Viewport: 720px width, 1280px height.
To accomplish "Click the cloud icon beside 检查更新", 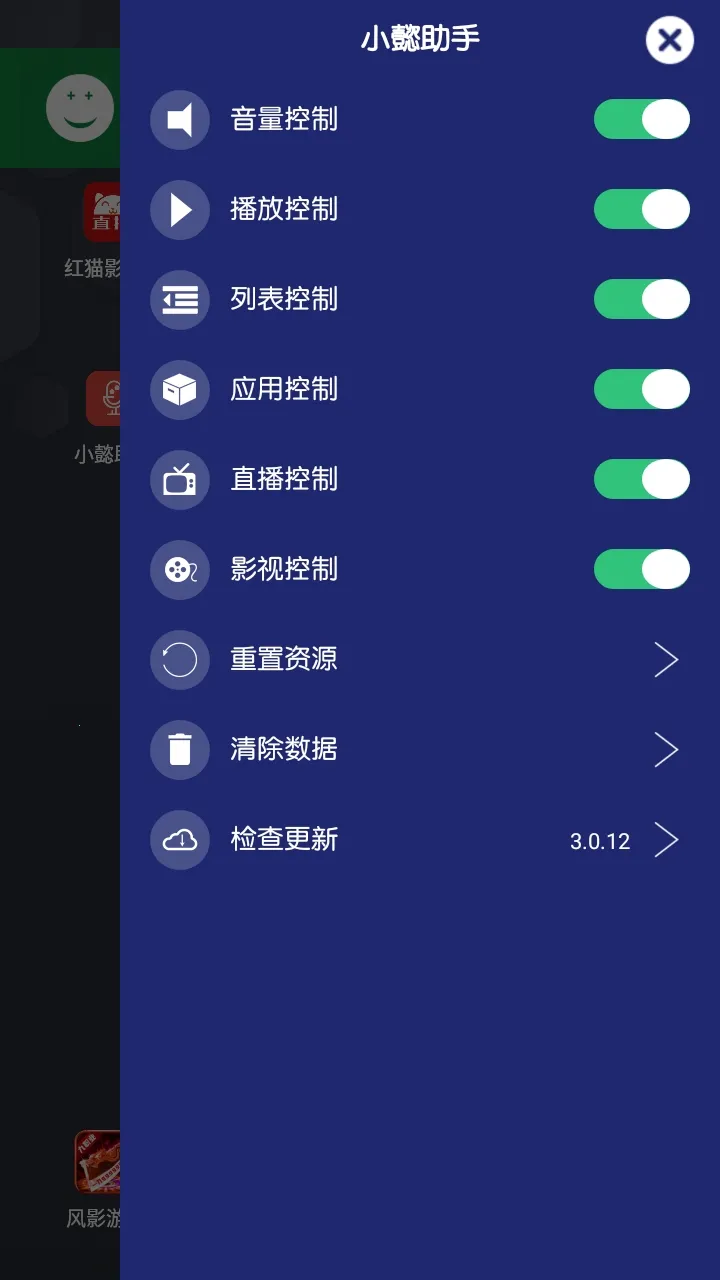I will [x=179, y=840].
